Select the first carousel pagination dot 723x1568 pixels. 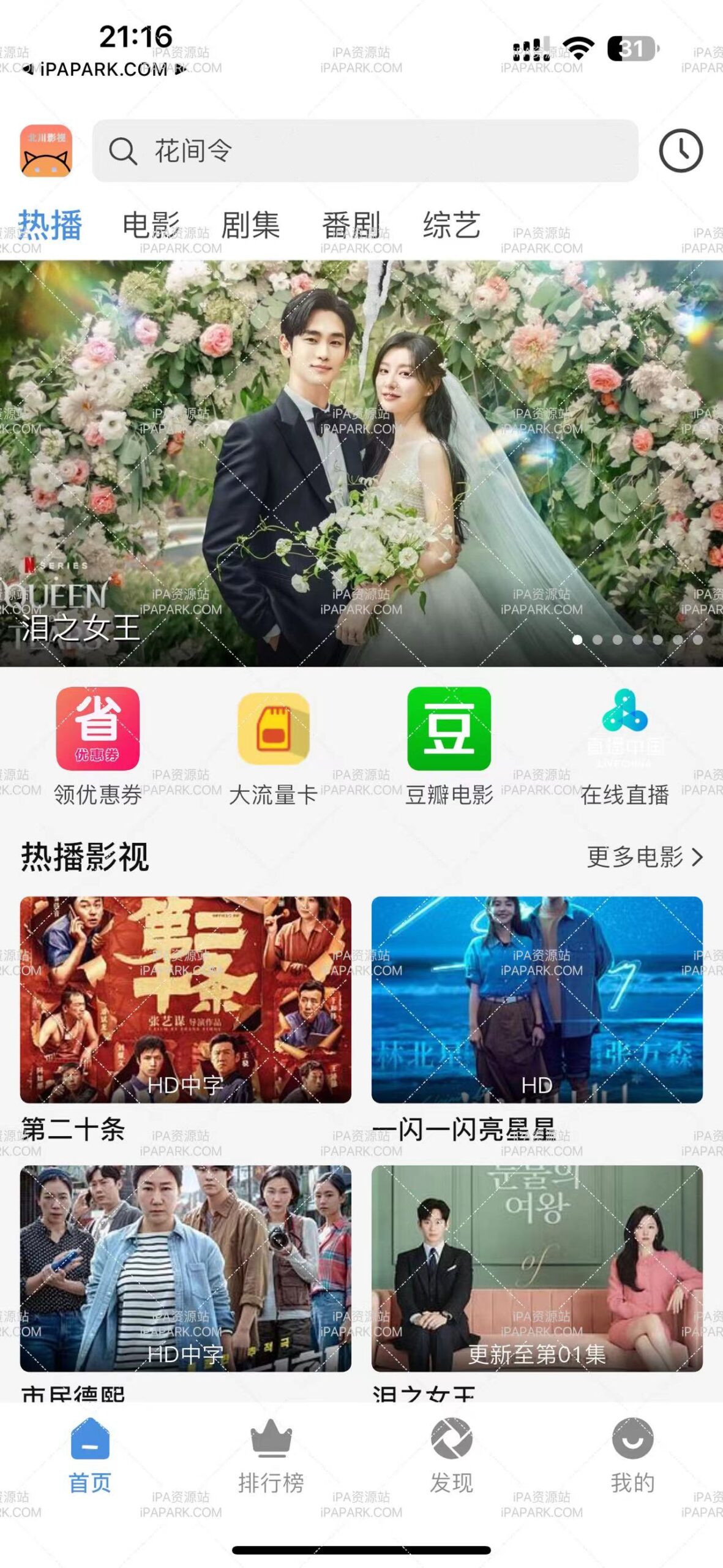pos(576,639)
